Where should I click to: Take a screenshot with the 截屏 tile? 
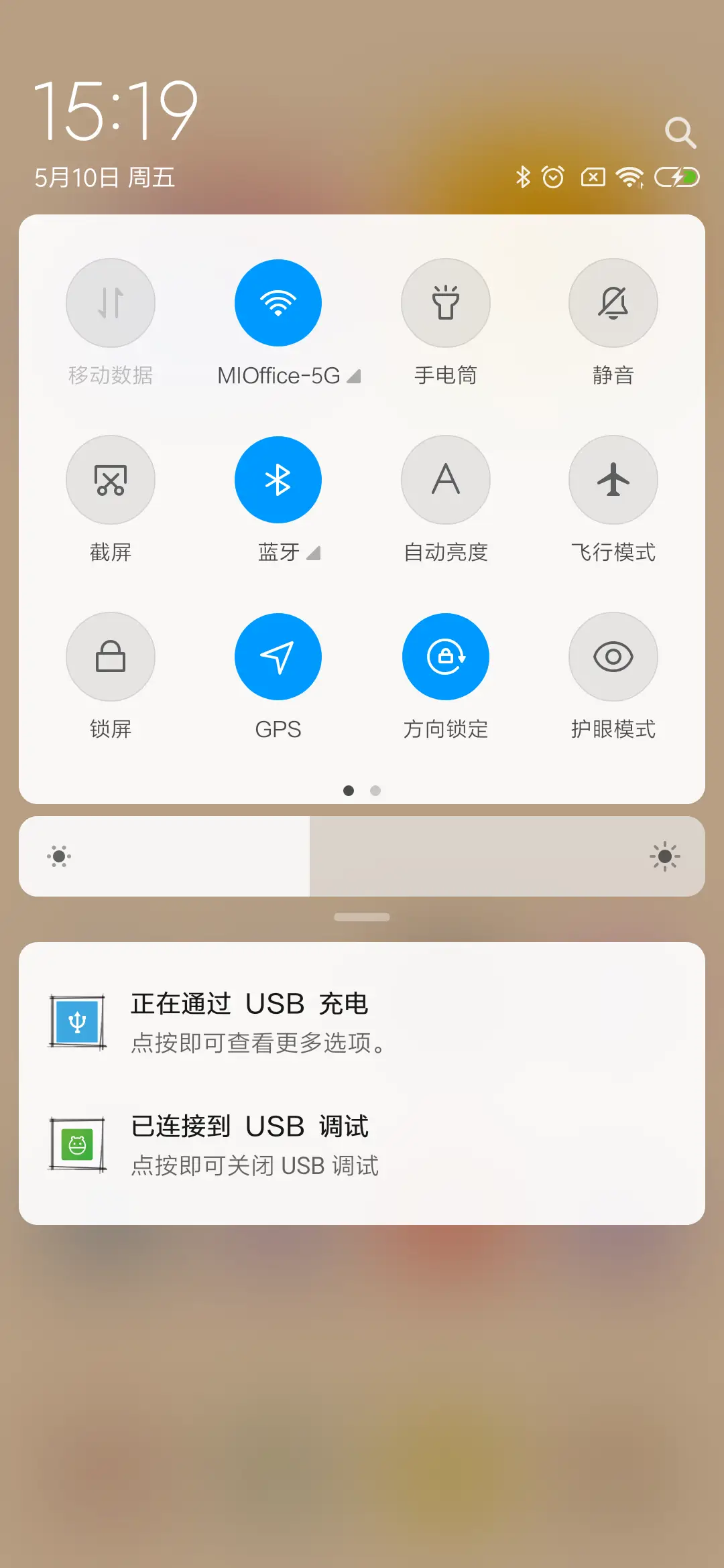click(x=111, y=480)
